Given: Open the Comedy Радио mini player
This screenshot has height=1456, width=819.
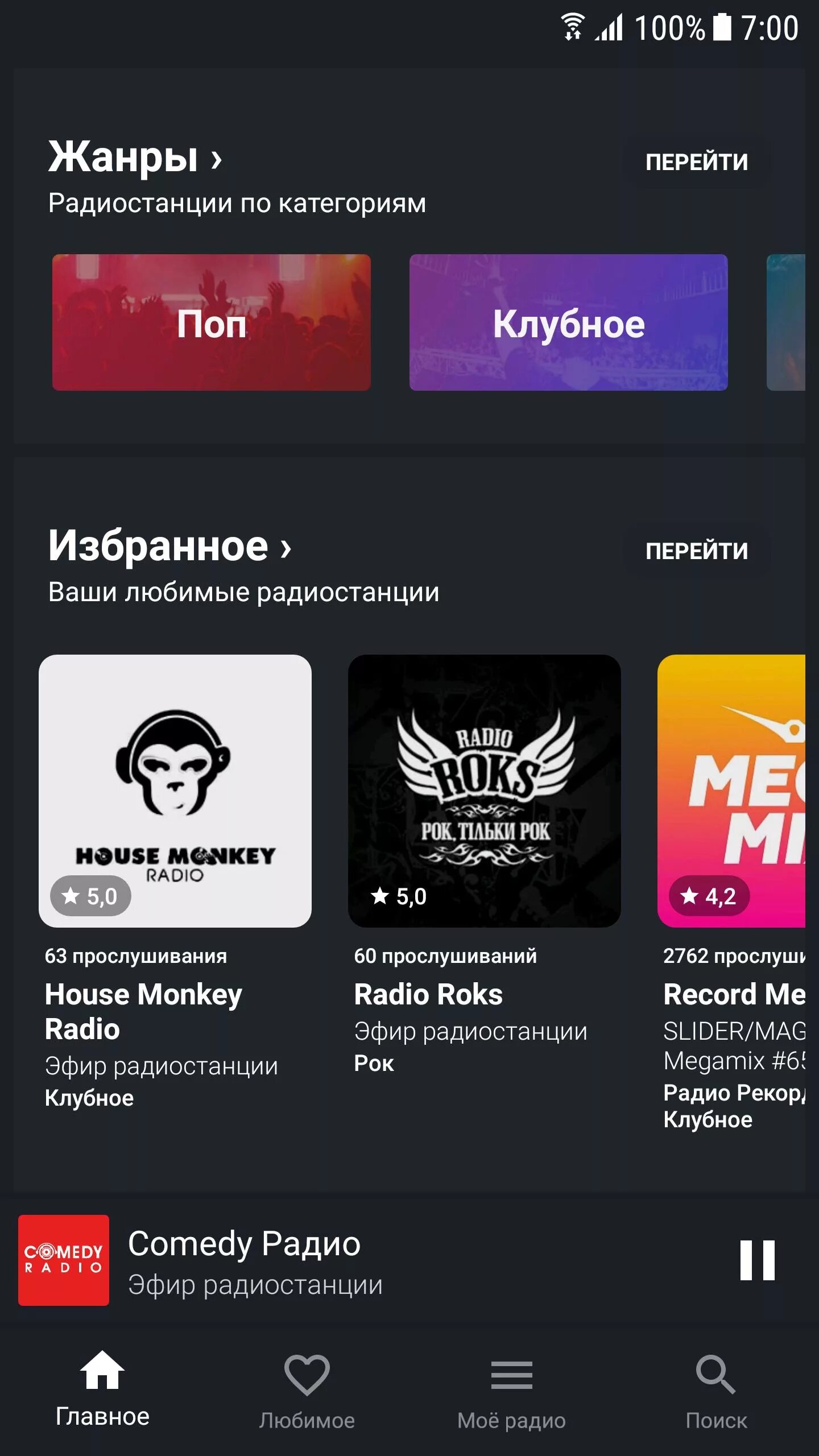Looking at the screenshot, I should pos(341,1260).
